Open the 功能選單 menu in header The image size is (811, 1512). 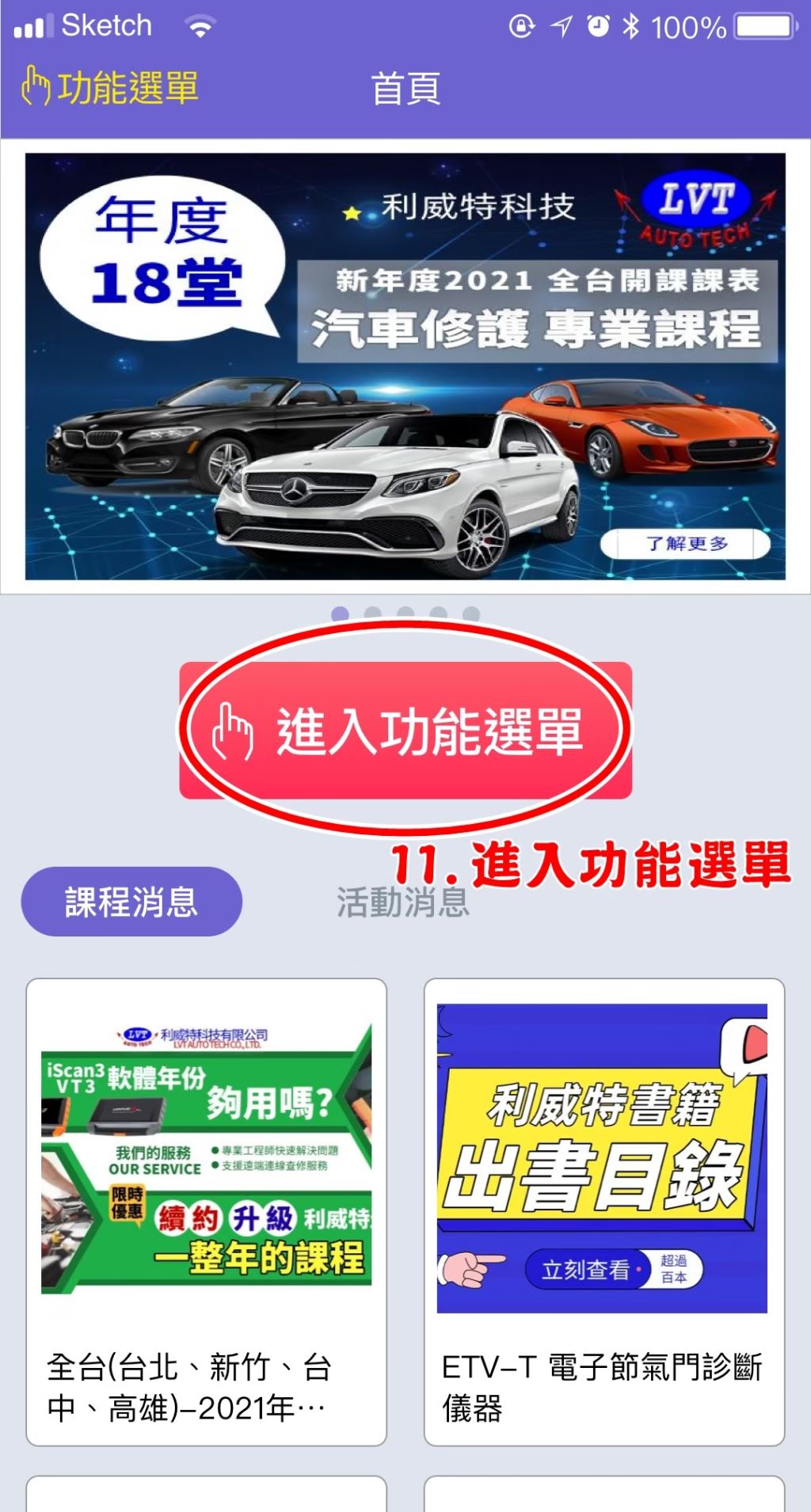(110, 87)
